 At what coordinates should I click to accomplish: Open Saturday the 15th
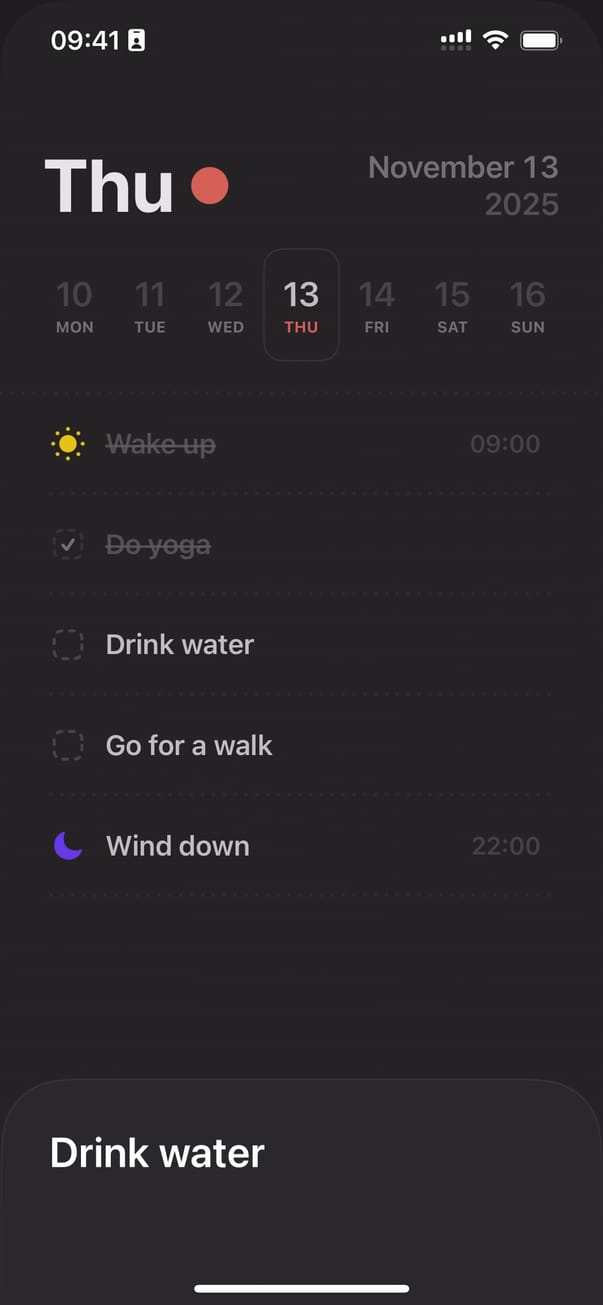[x=452, y=305]
